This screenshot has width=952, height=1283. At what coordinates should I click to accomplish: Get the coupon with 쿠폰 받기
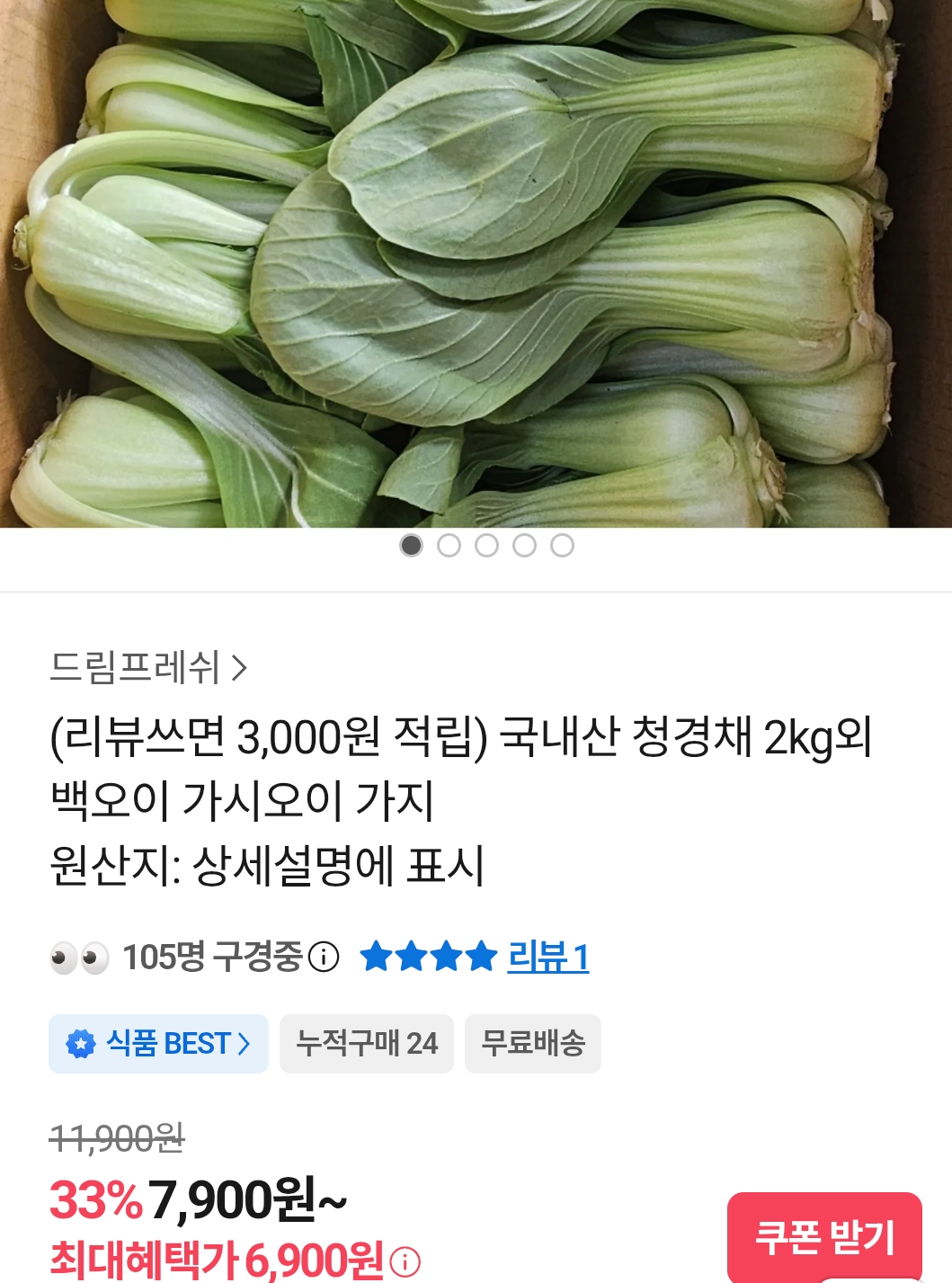tap(824, 1237)
